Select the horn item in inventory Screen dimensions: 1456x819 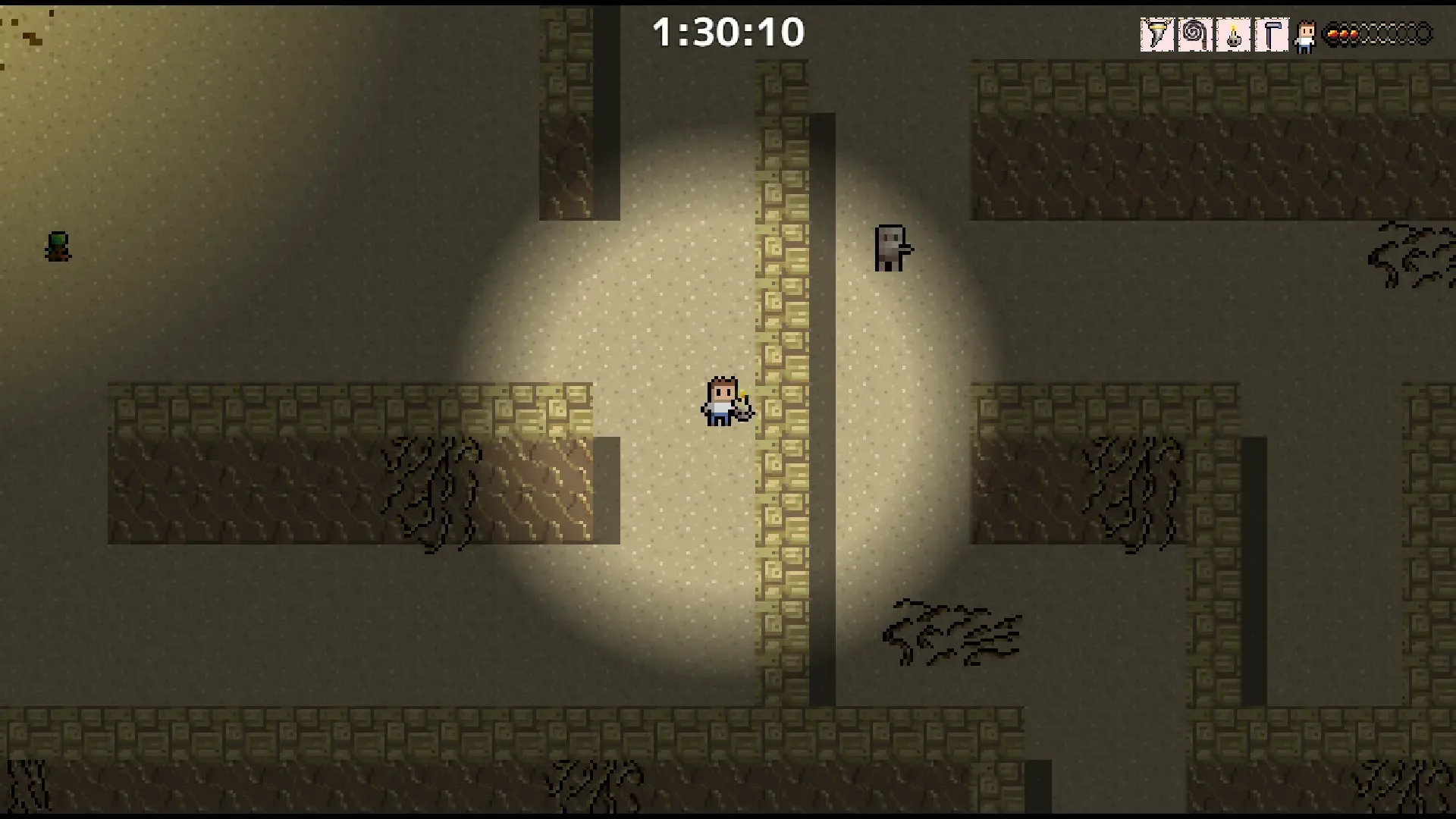click(x=1156, y=35)
